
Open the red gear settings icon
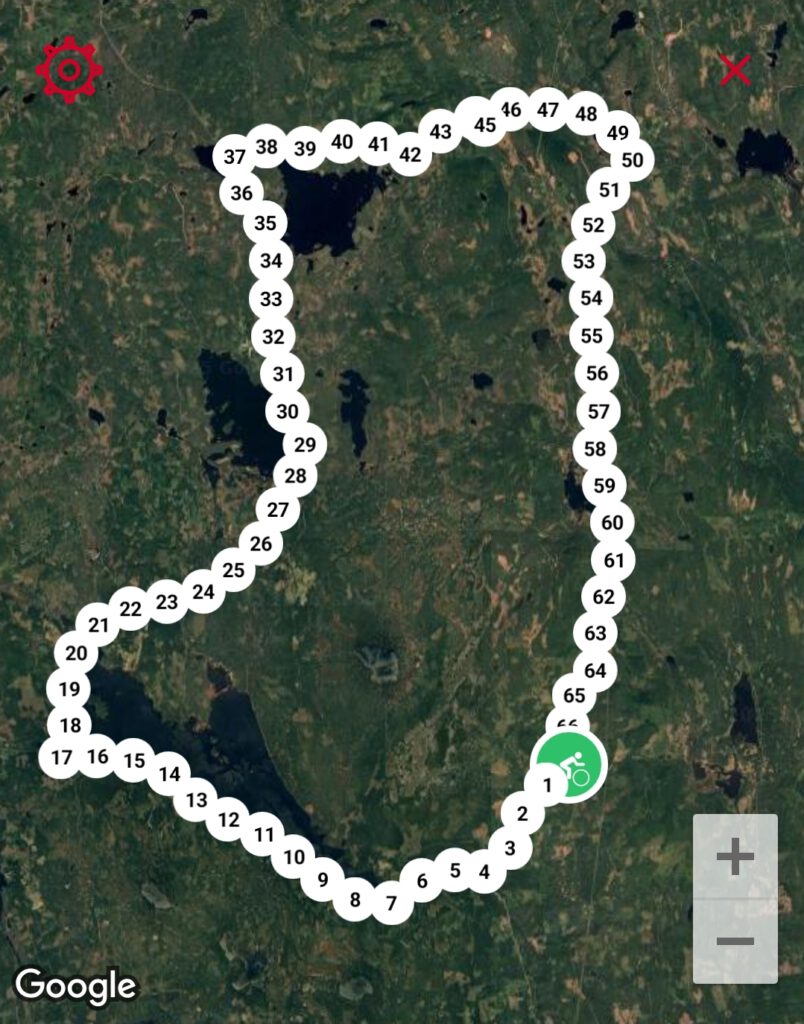(x=69, y=70)
